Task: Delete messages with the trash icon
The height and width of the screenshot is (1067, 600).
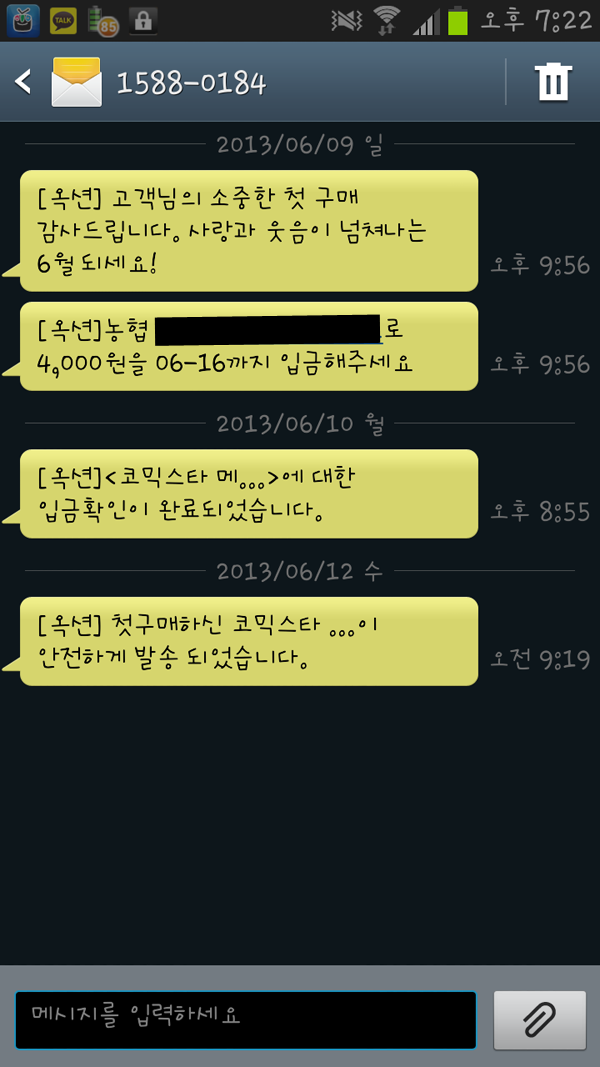Action: click(x=553, y=82)
